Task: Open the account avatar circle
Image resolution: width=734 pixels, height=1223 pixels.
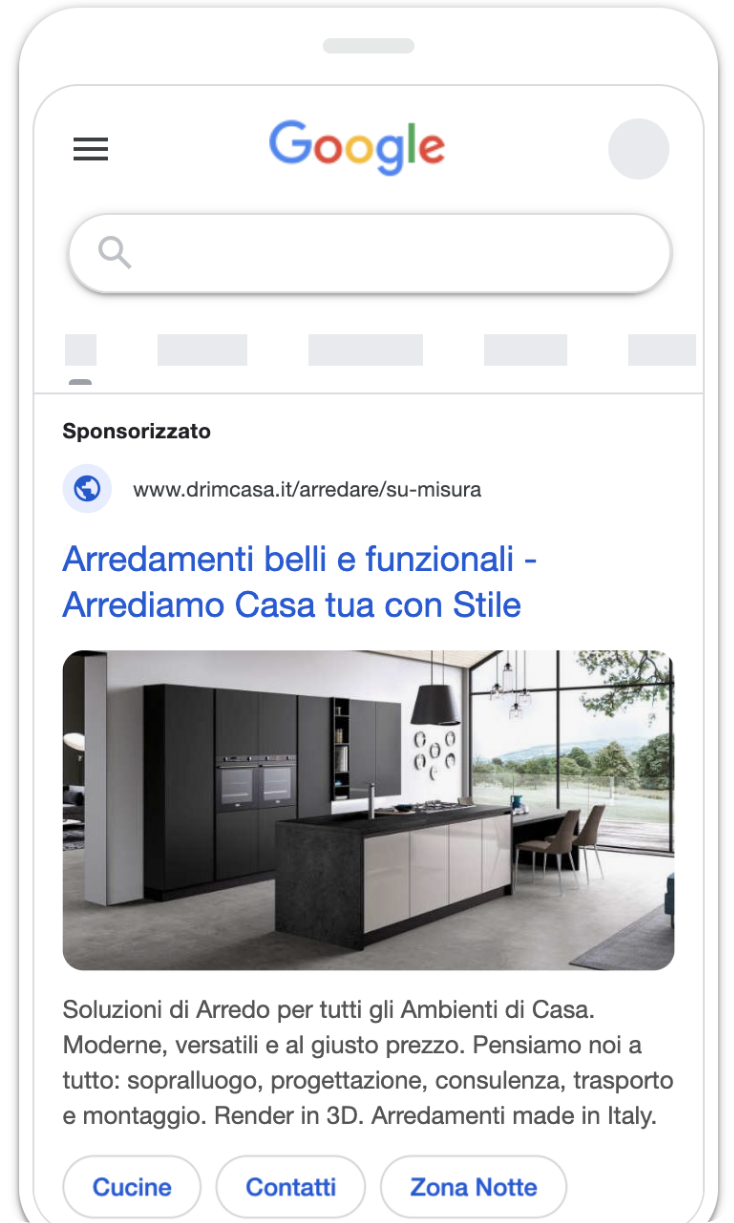Action: point(638,149)
